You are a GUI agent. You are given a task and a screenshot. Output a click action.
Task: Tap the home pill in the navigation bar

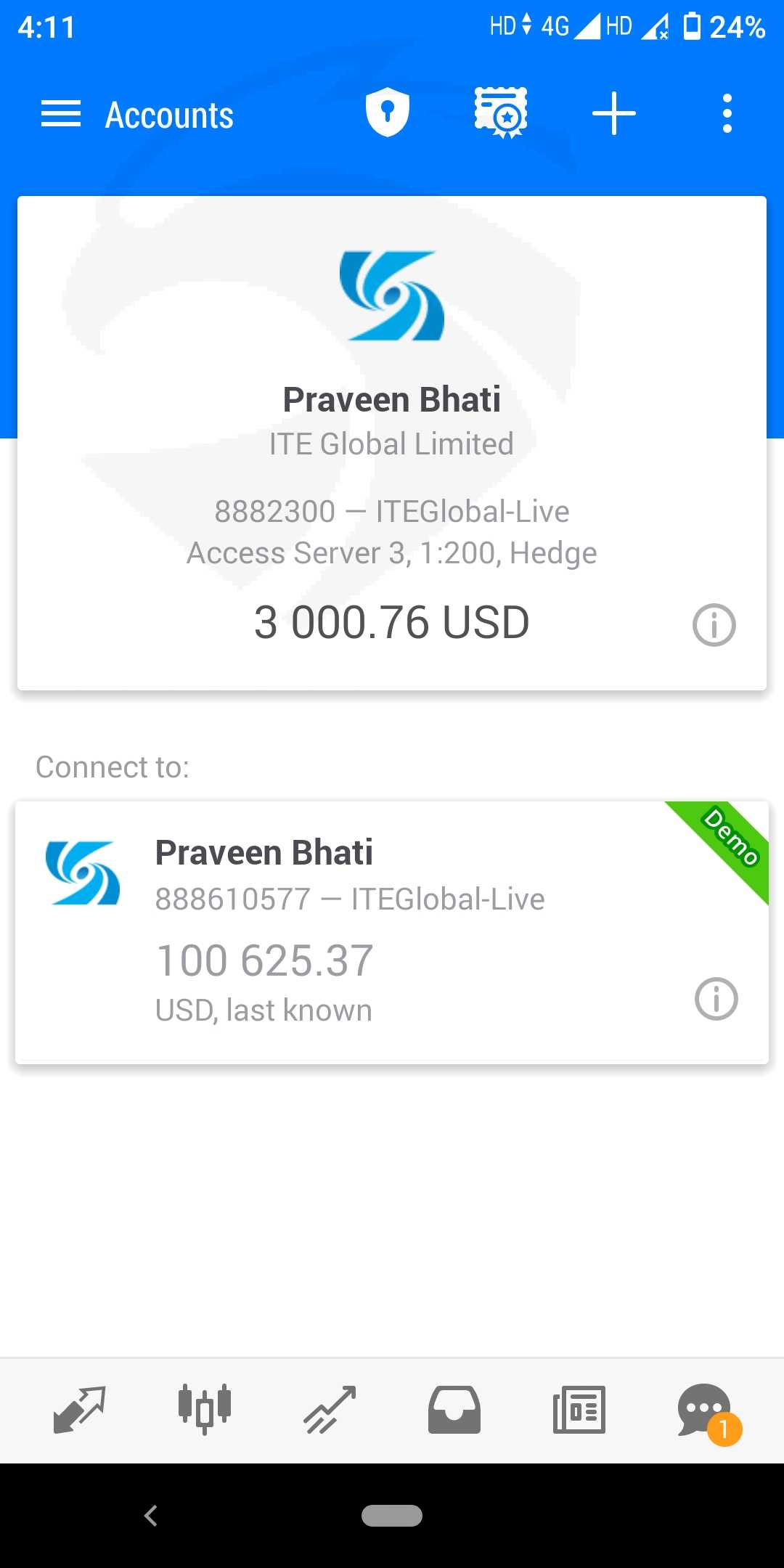[x=392, y=1516]
